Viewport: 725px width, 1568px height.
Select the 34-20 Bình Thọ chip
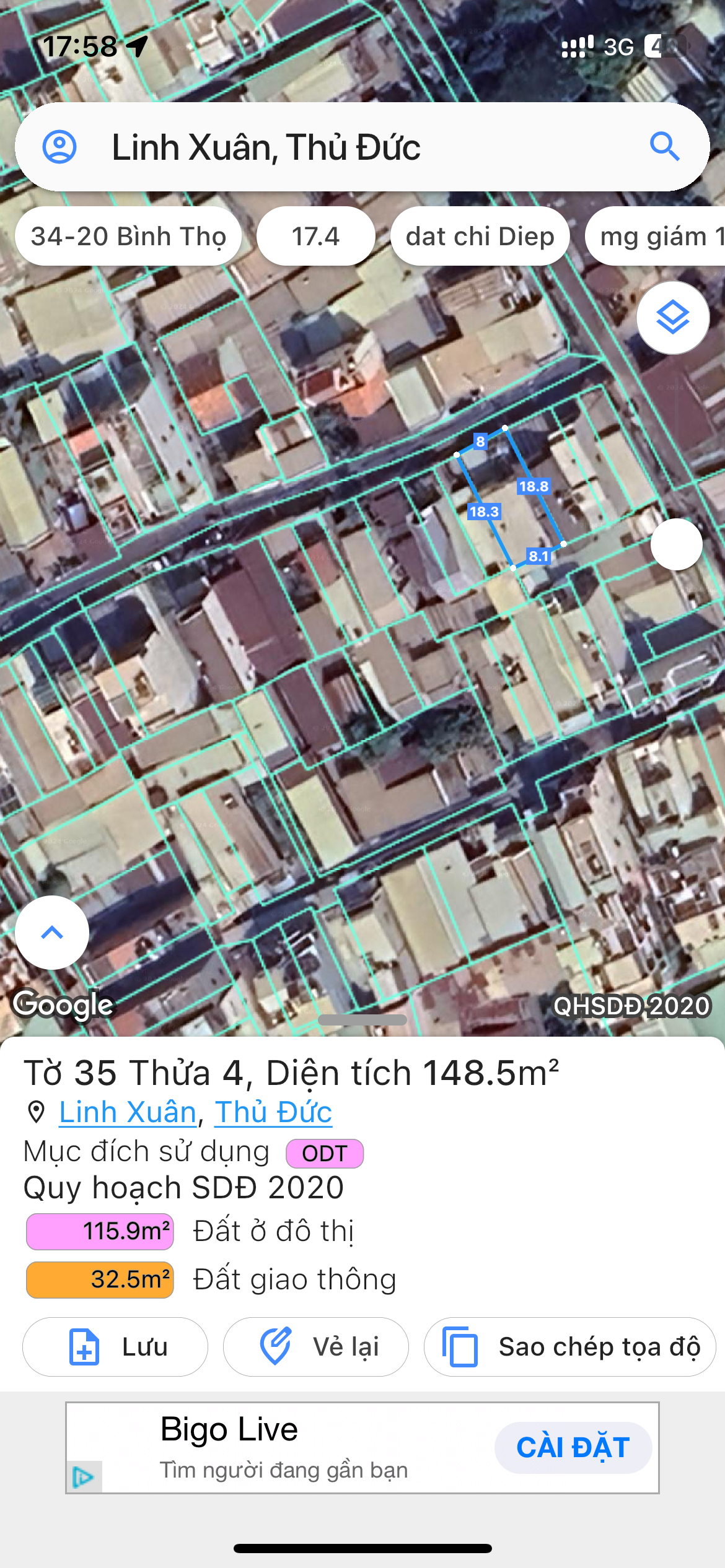(128, 236)
